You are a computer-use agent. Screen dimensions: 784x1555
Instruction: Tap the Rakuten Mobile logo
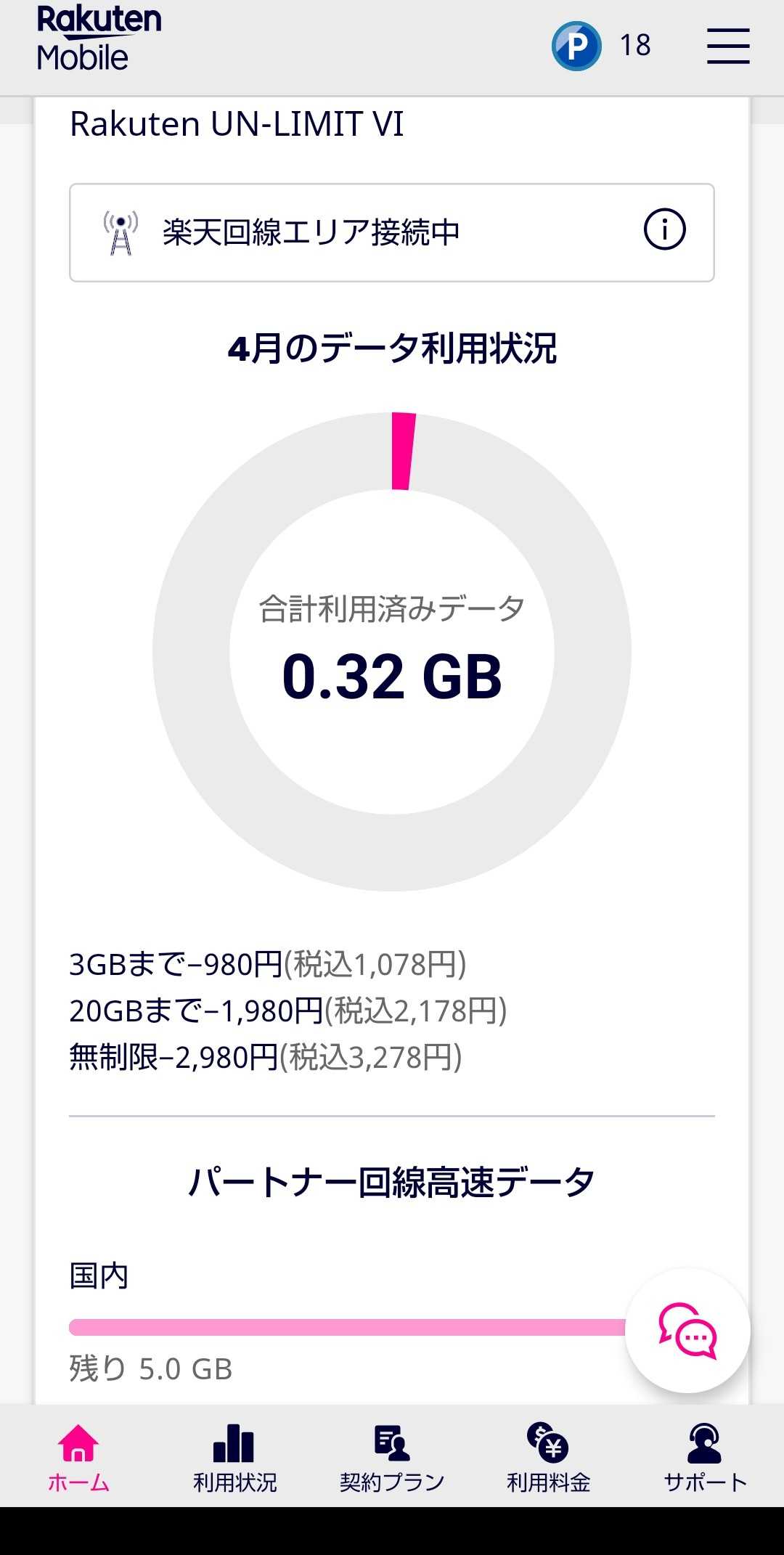click(99, 39)
